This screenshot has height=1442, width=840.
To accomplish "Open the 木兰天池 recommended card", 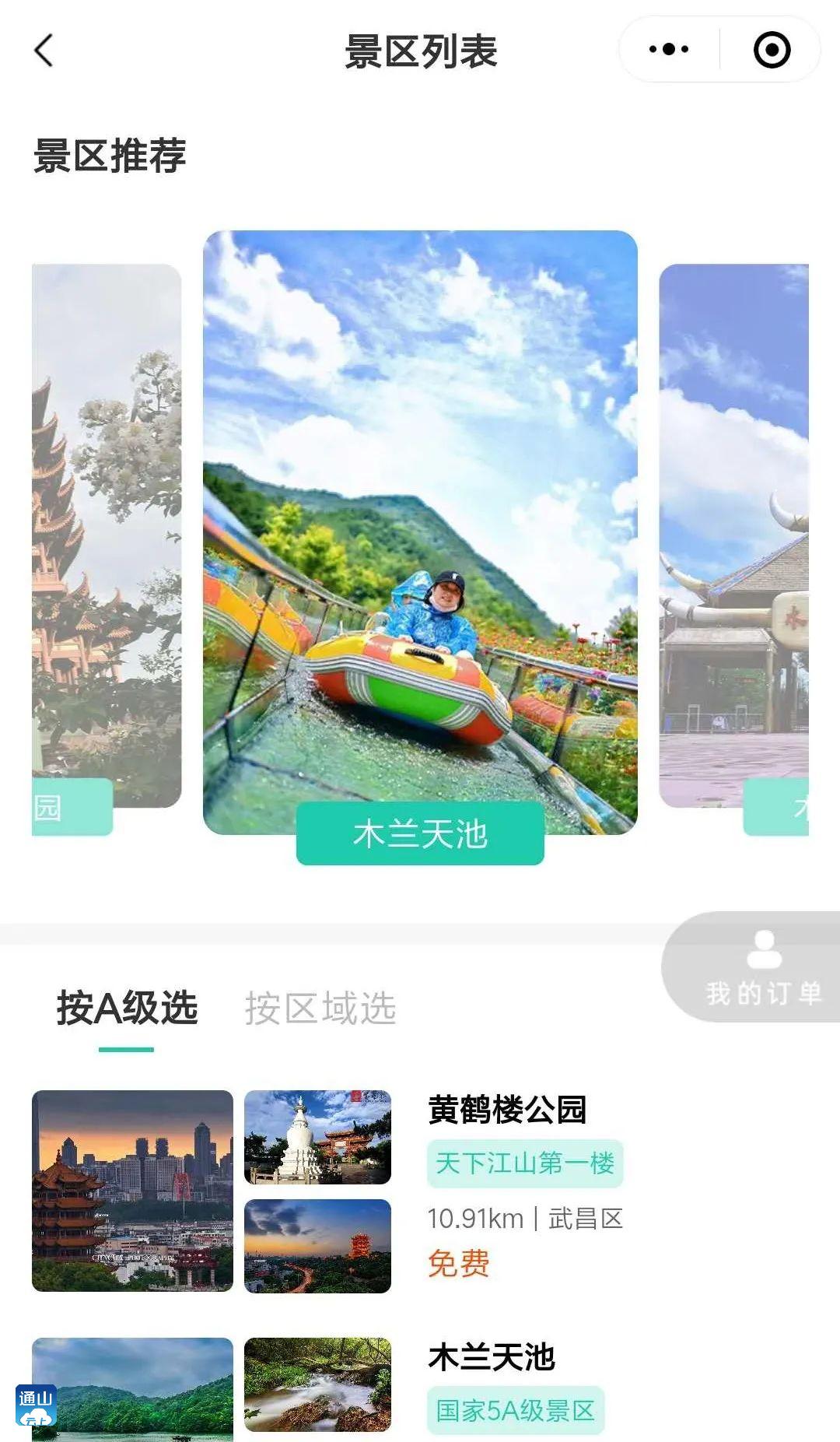I will [420, 537].
